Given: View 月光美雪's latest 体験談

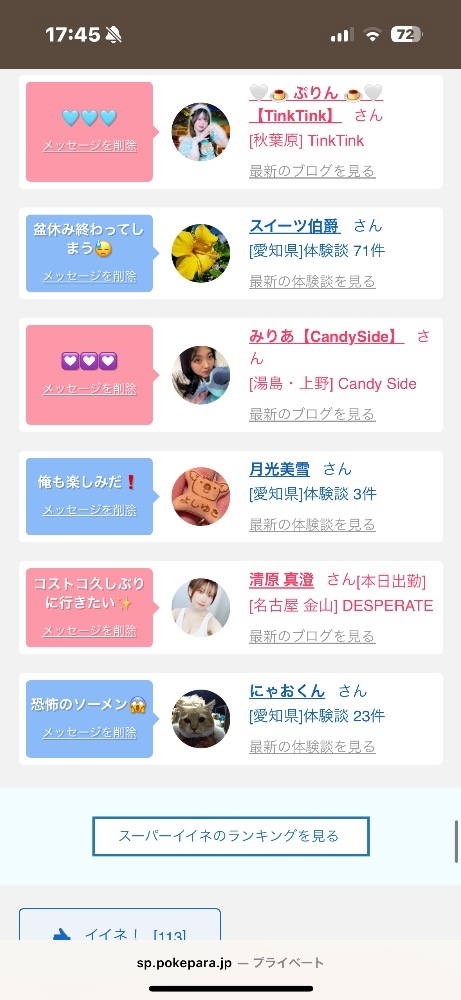Looking at the screenshot, I should pos(312,525).
